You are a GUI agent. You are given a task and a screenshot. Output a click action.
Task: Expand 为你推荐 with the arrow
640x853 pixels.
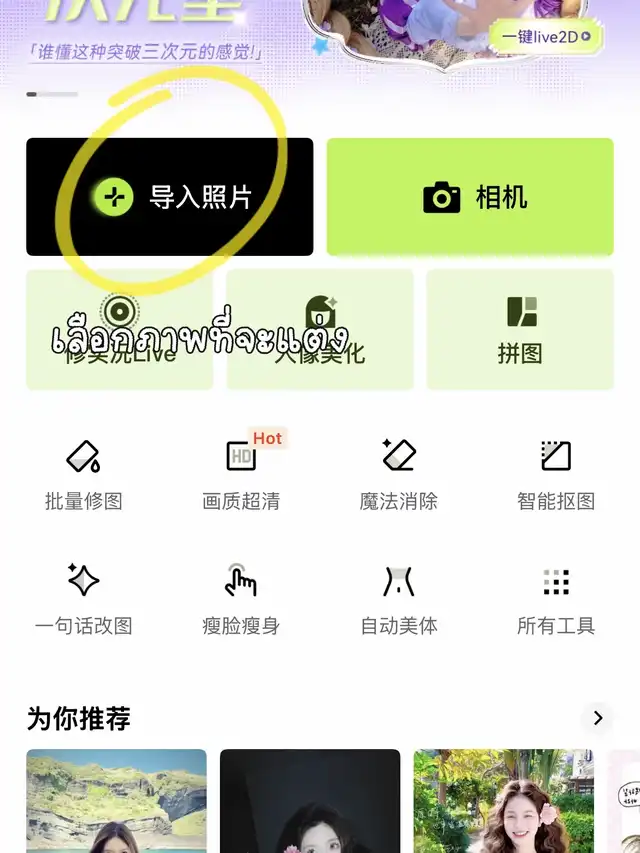click(598, 717)
